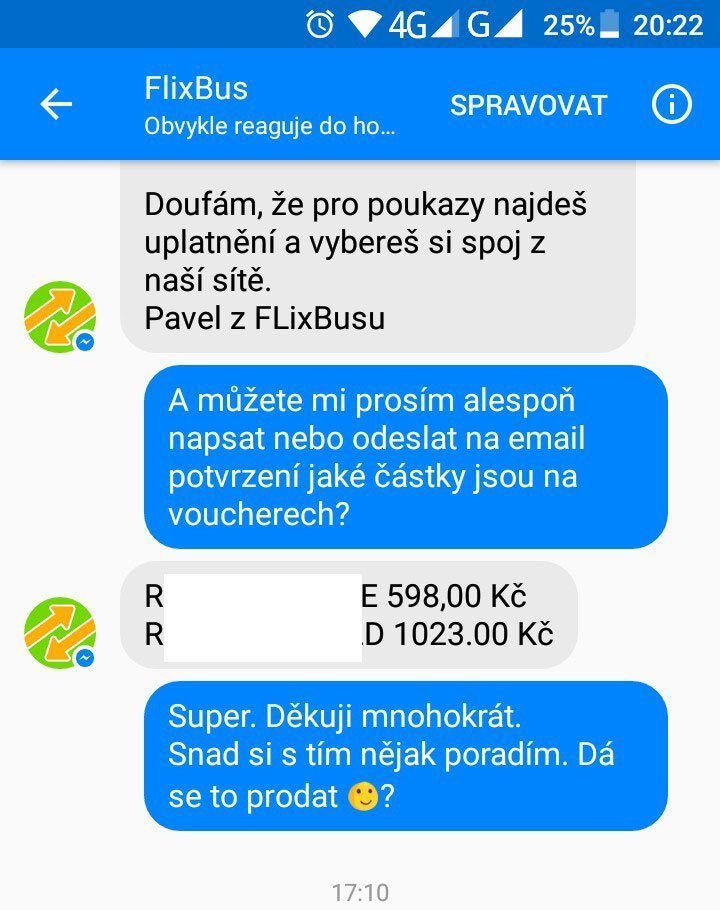Open FlixBus profile from the header title
This screenshot has height=910, width=720.
(x=196, y=89)
